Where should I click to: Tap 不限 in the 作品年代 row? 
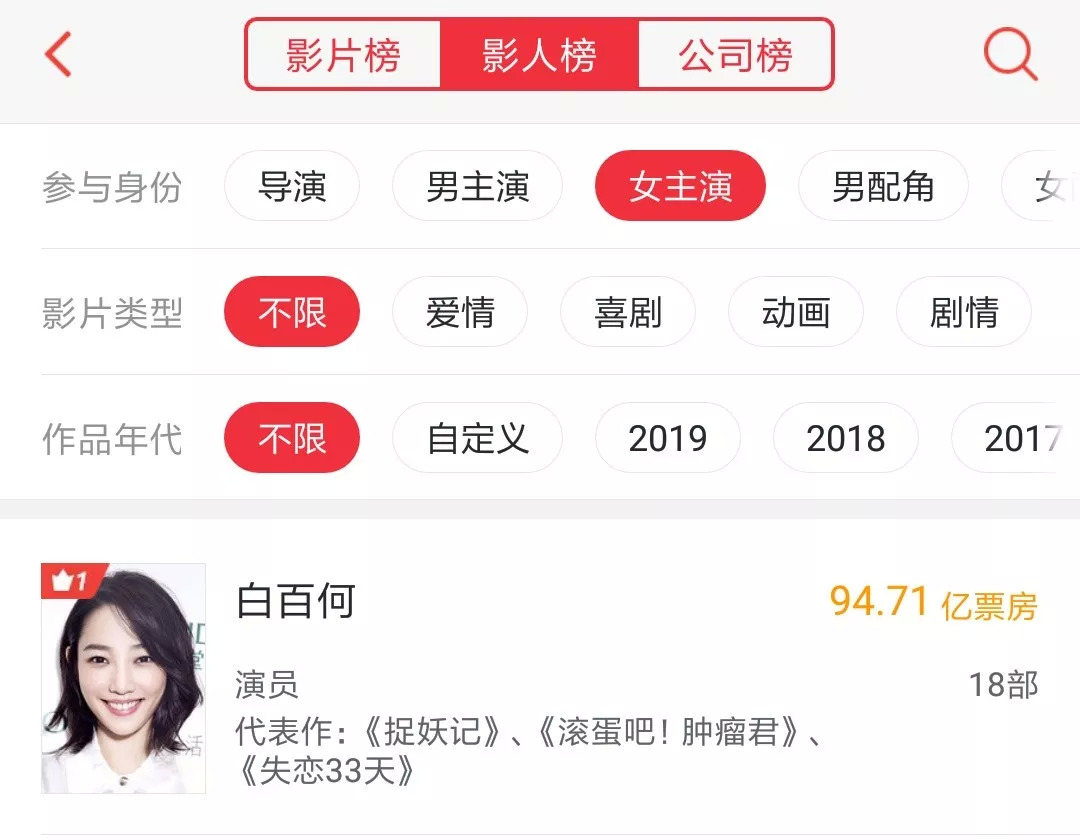point(292,438)
